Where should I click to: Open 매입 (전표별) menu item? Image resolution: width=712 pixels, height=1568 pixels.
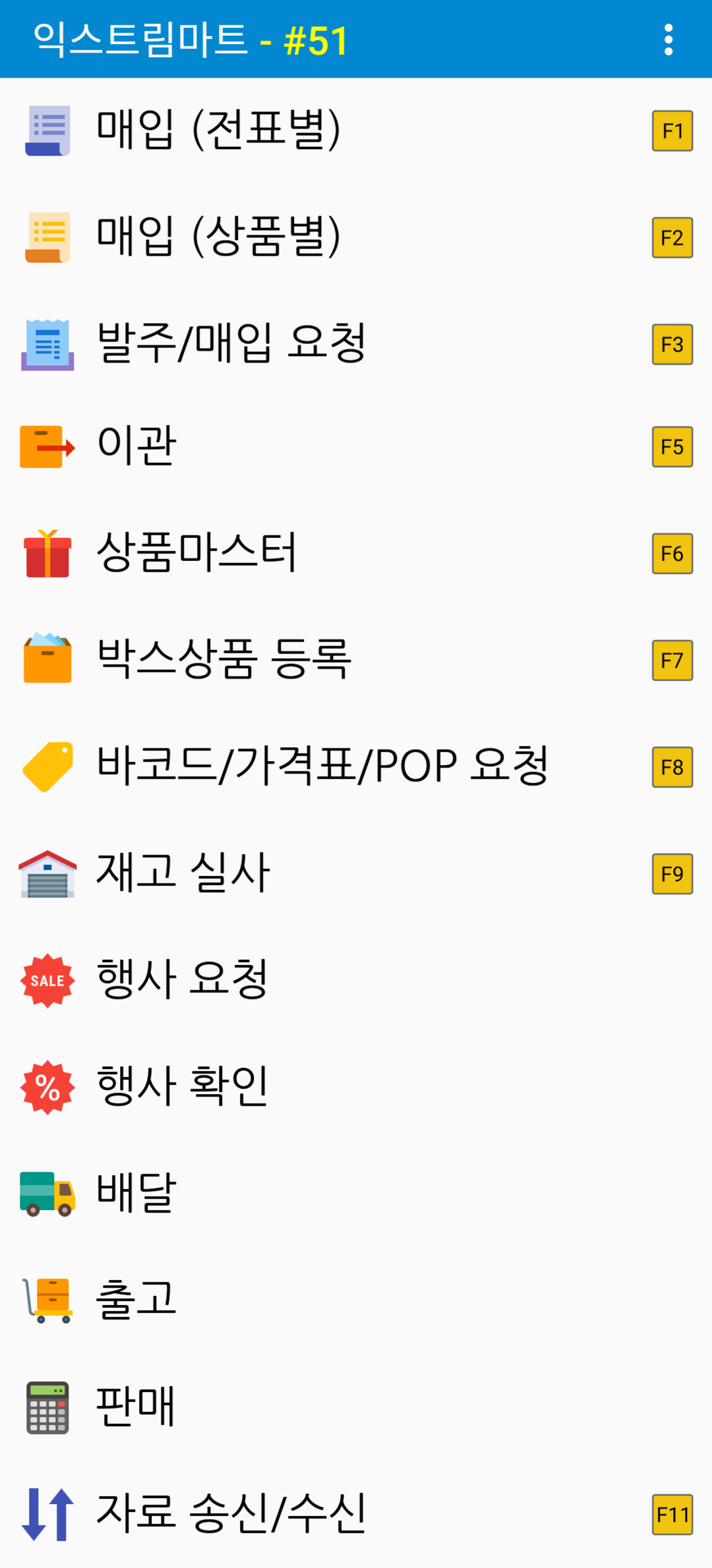click(x=356, y=131)
